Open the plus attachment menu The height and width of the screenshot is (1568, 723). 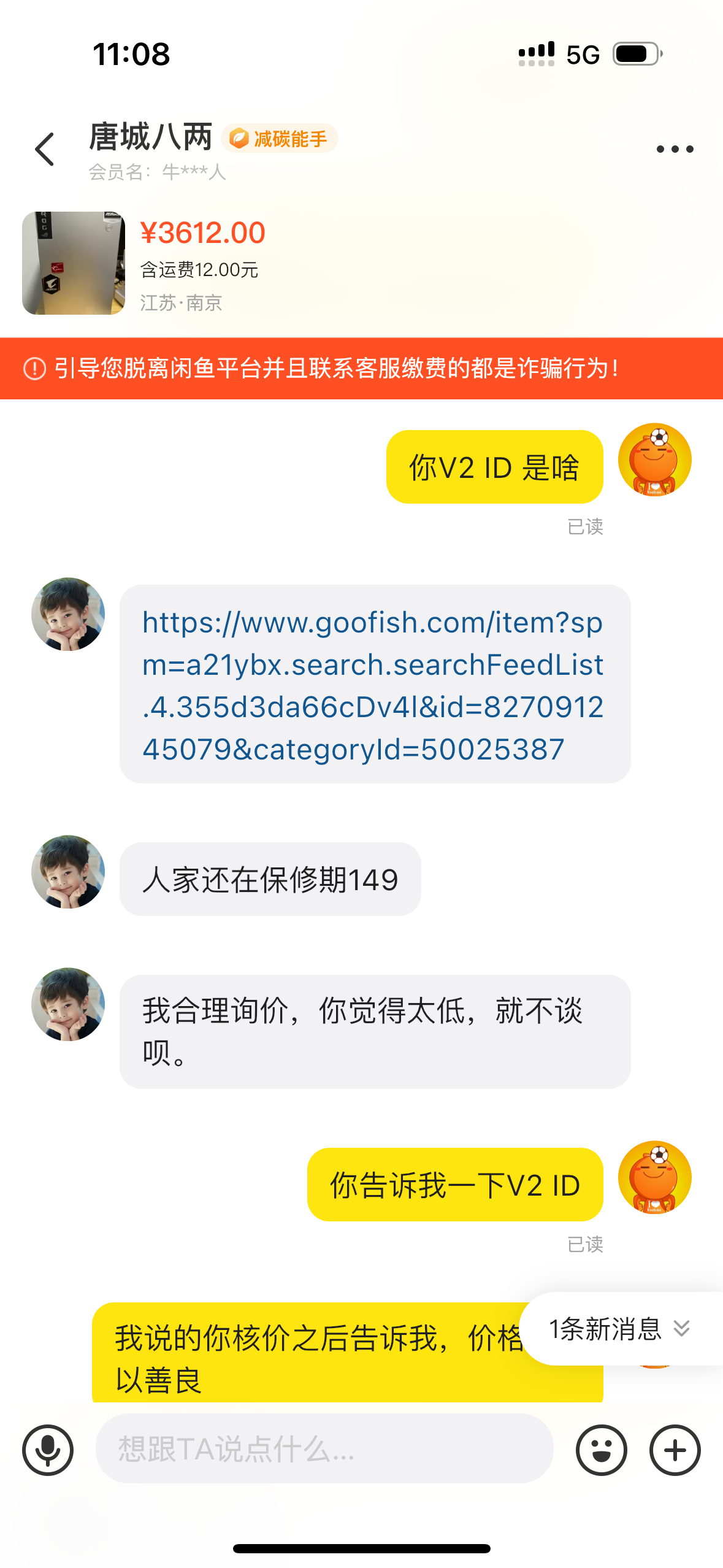[x=675, y=1450]
